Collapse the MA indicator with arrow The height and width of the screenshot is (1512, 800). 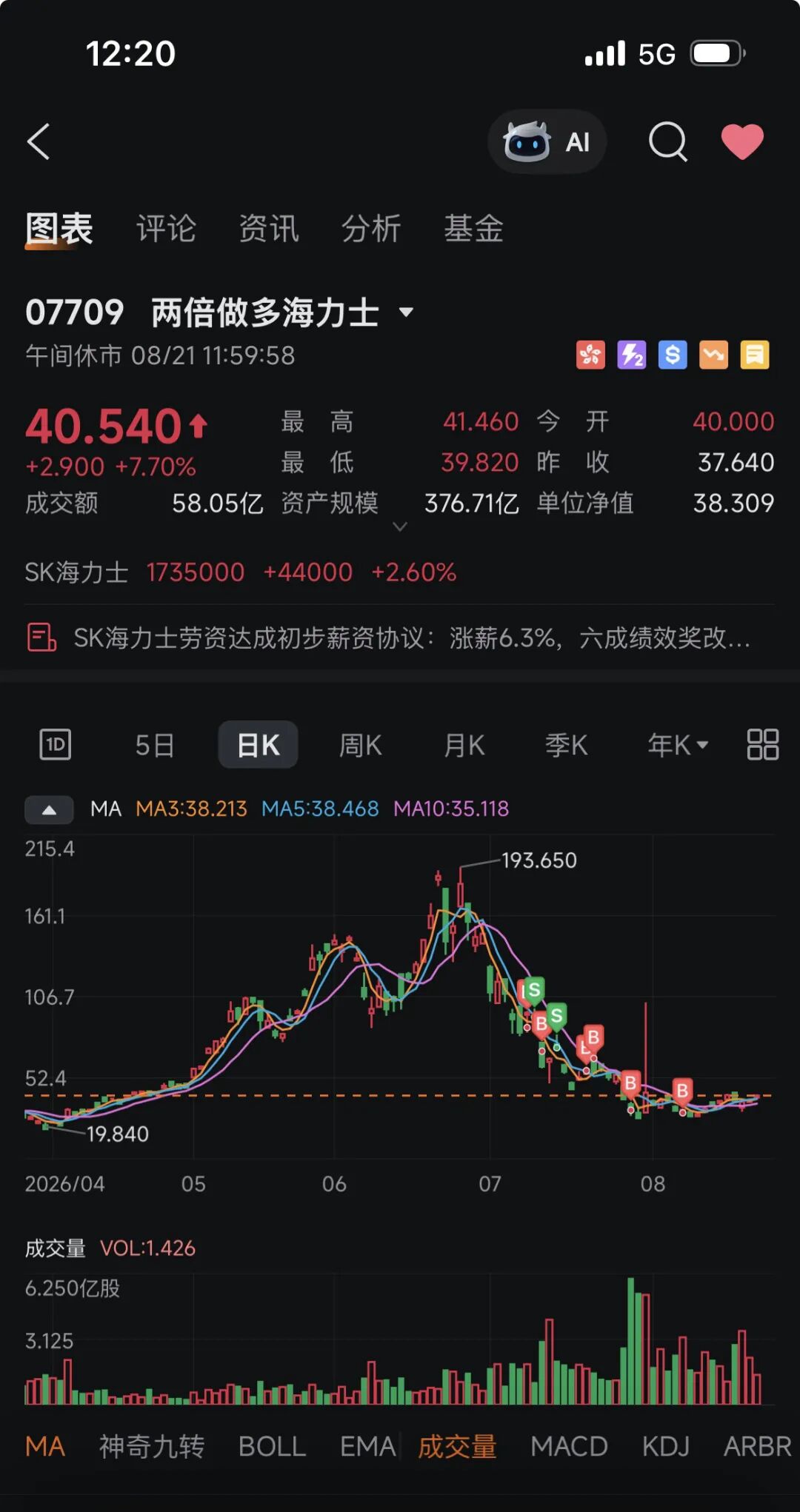click(49, 809)
